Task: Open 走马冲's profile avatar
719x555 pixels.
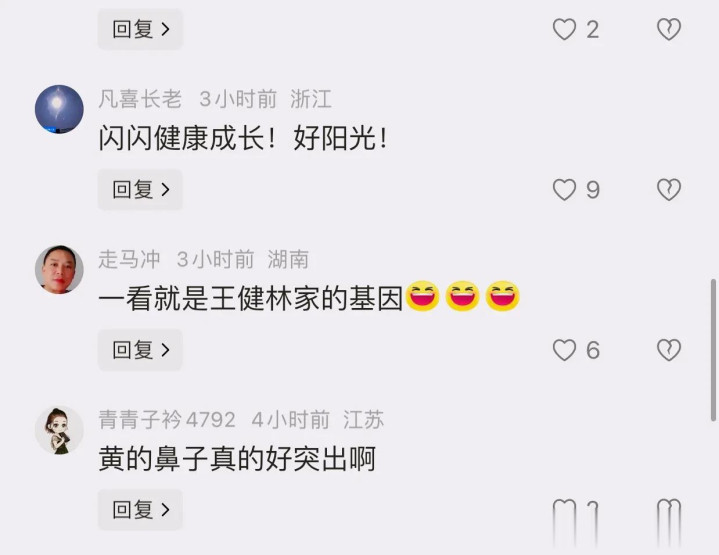Action: click(x=59, y=269)
